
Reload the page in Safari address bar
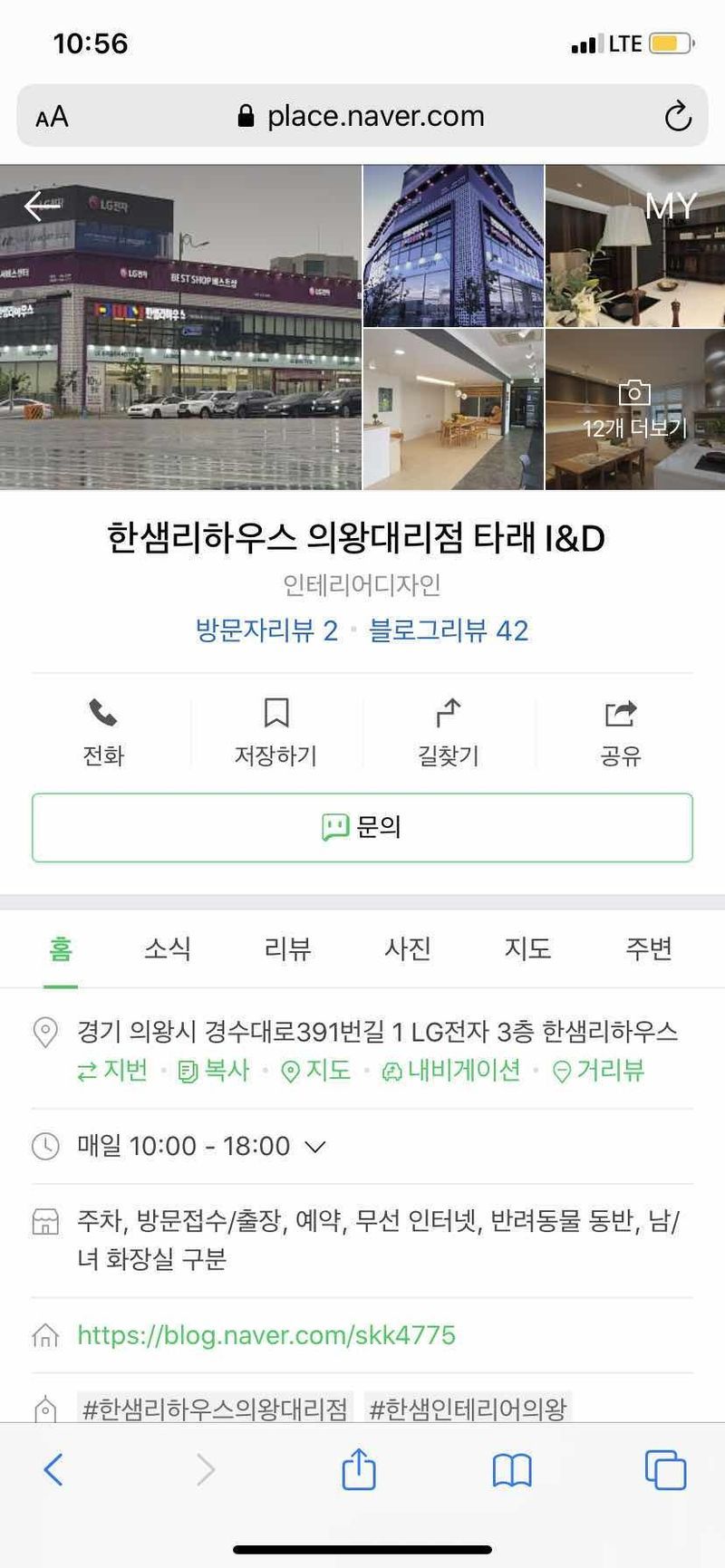tap(678, 116)
